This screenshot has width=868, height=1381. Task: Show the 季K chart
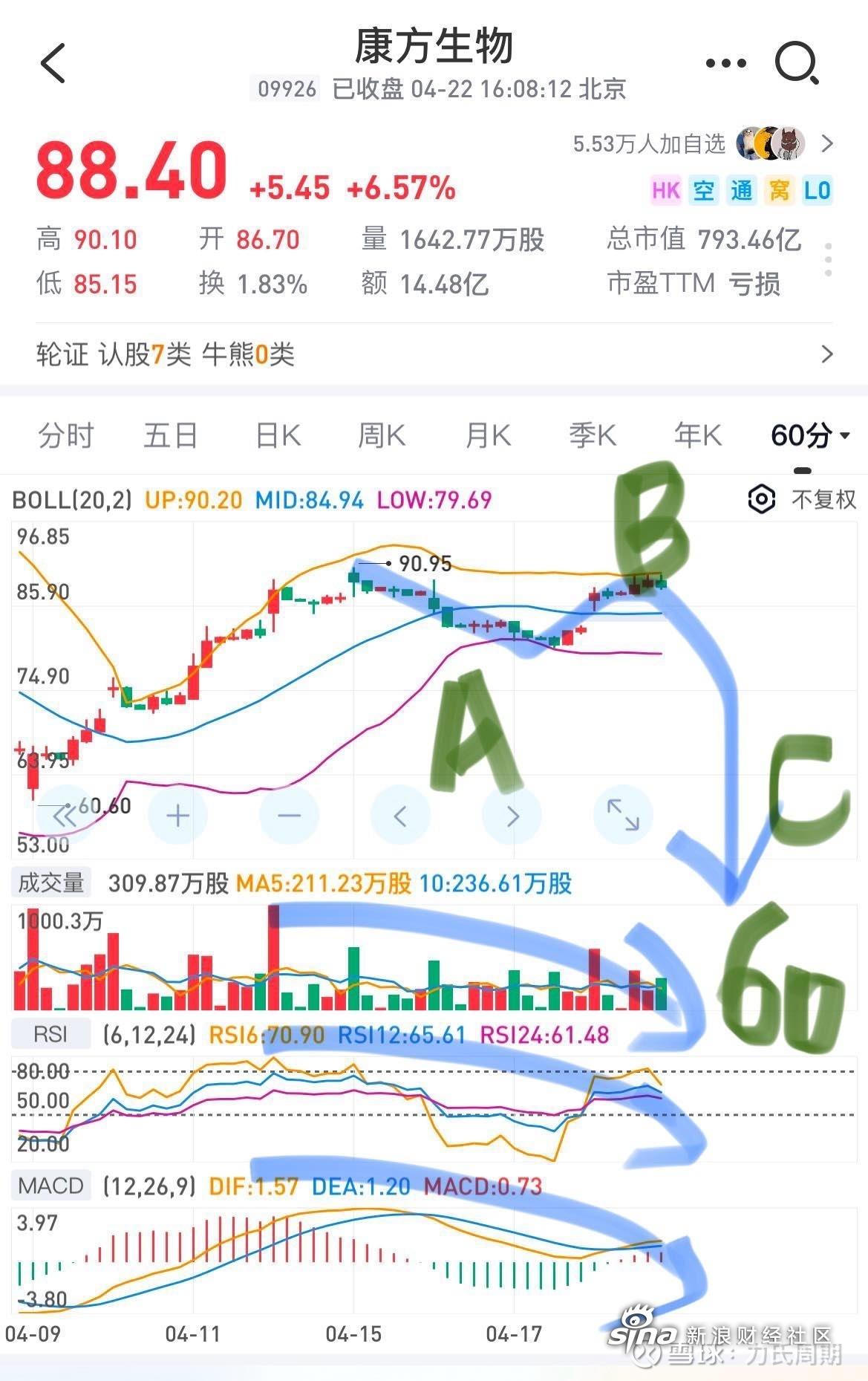pos(593,435)
